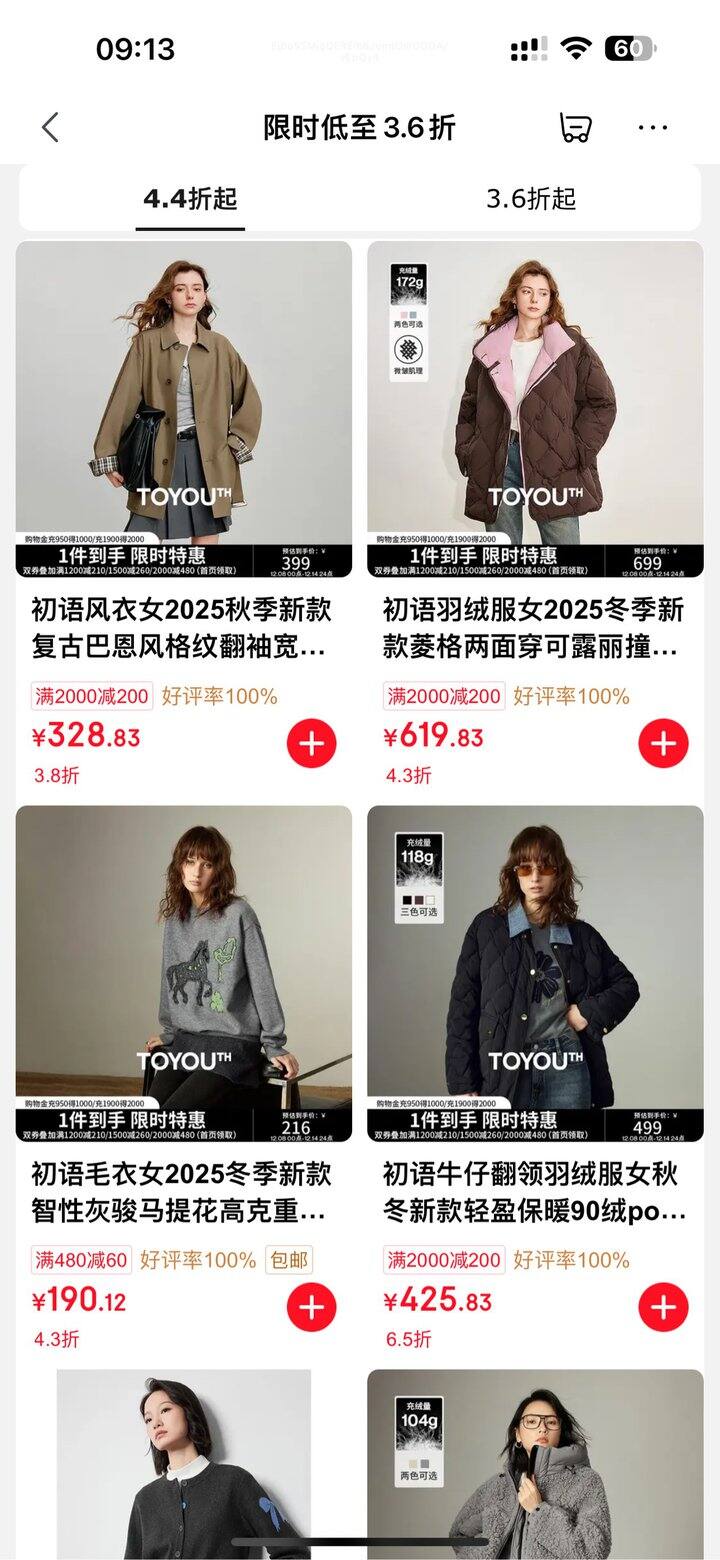720x1560 pixels.
Task: Go back using the arrow icon
Action: click(50, 128)
